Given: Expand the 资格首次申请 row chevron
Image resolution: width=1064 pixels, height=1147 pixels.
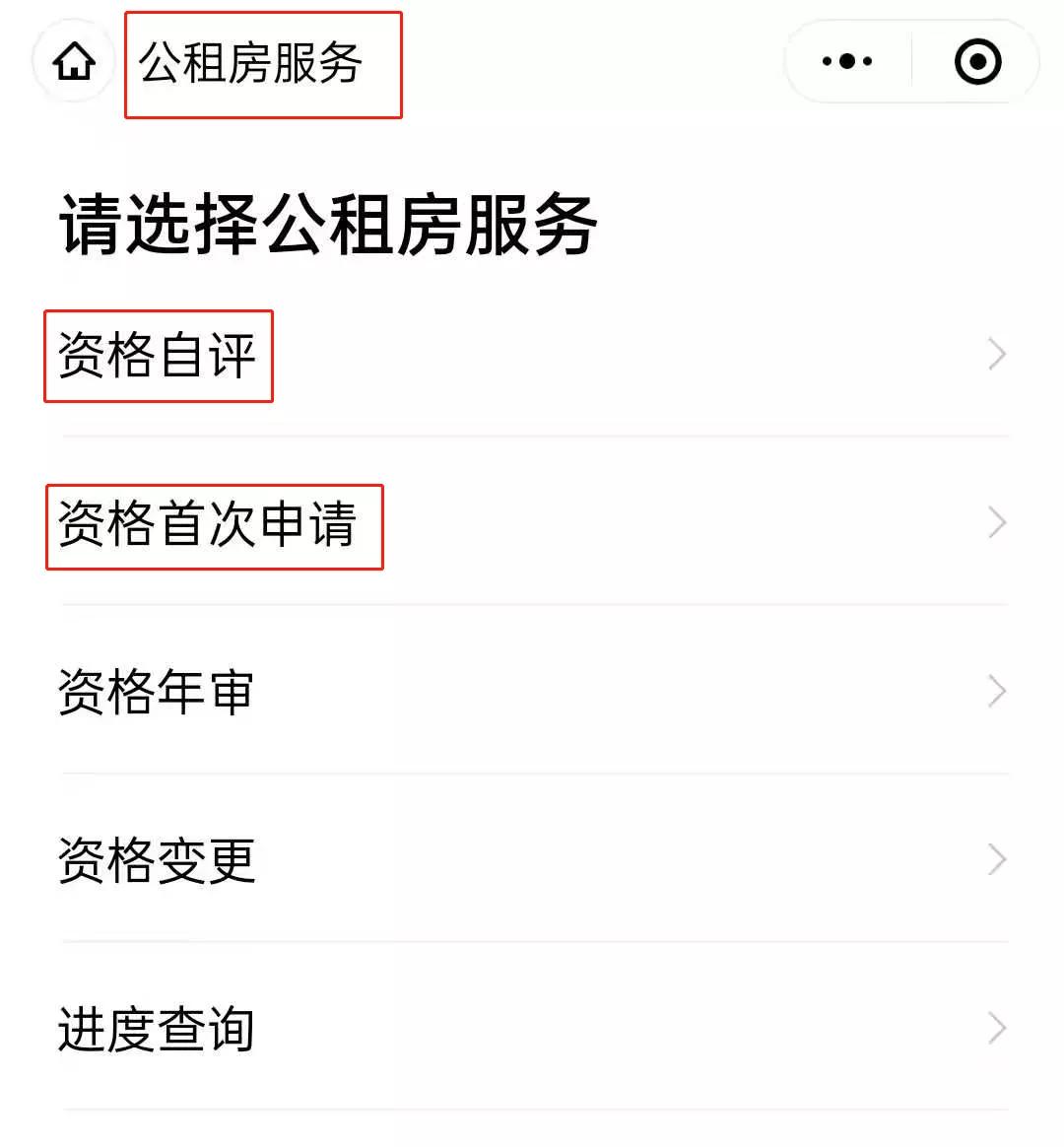Looking at the screenshot, I should click(x=997, y=521).
